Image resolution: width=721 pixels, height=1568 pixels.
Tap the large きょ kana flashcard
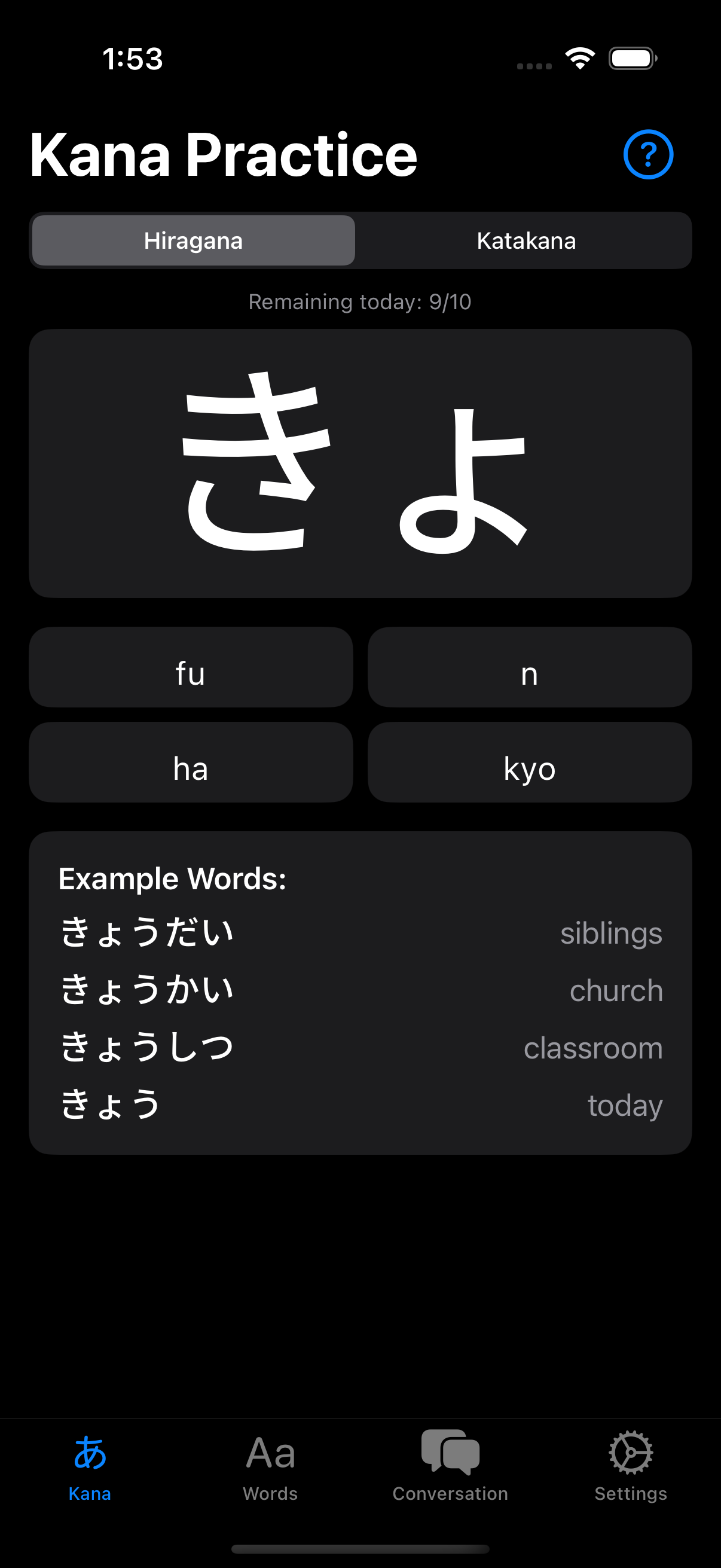coord(360,463)
